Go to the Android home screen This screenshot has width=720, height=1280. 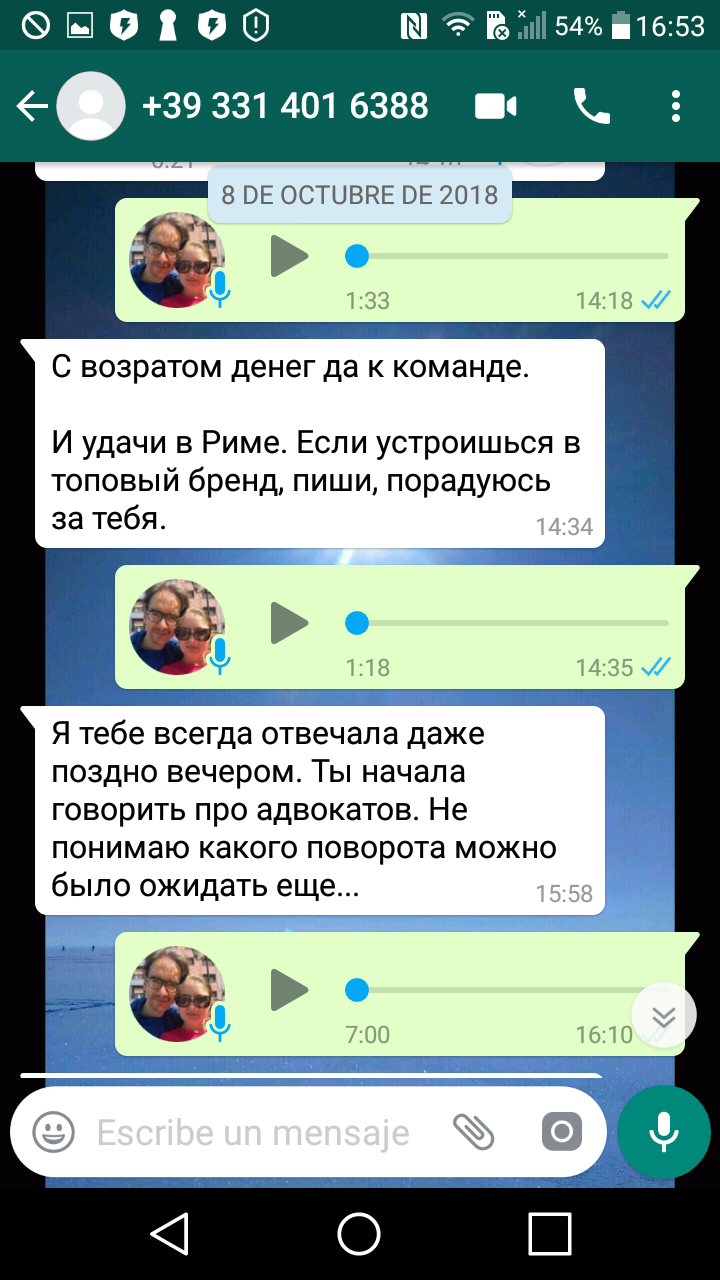[360, 1233]
